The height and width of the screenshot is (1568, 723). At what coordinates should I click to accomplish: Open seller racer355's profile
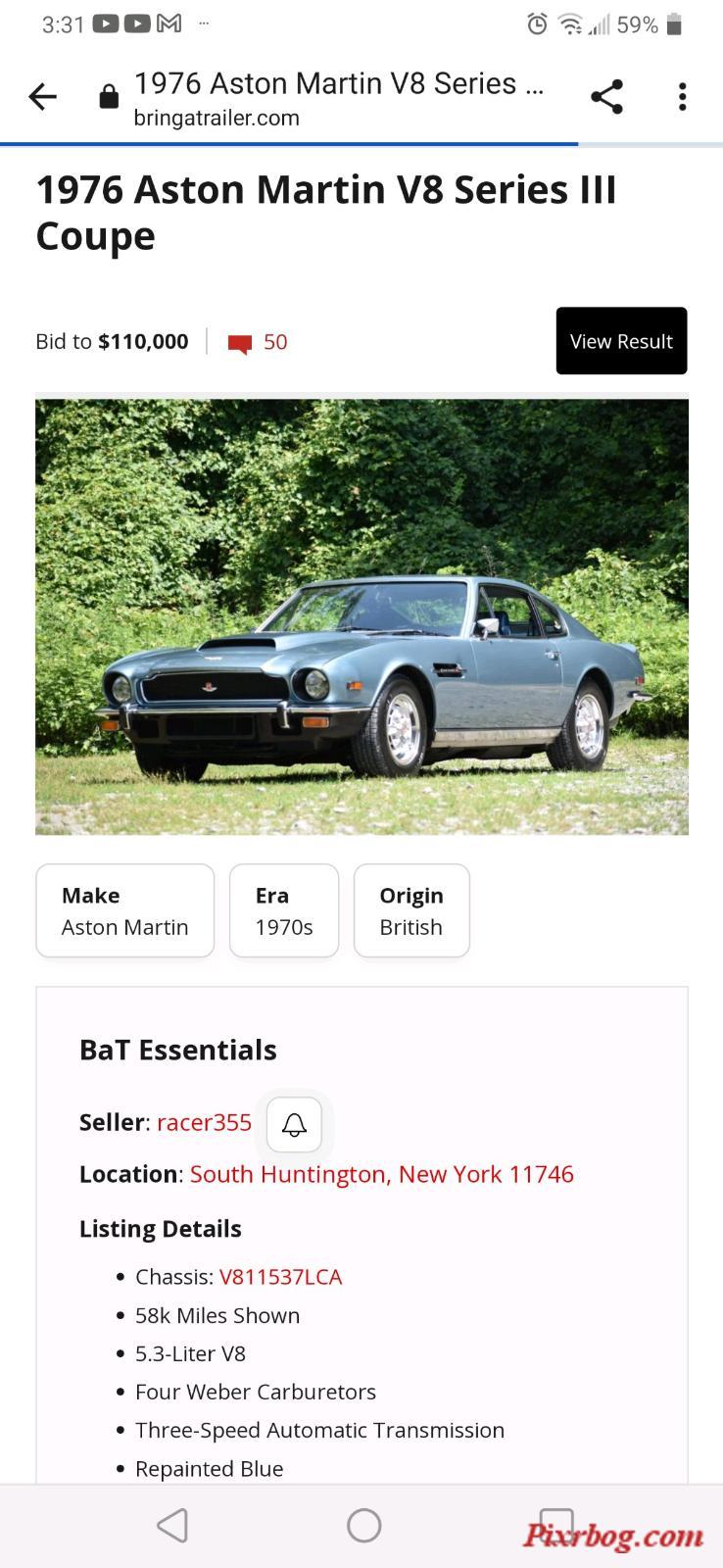204,1123
